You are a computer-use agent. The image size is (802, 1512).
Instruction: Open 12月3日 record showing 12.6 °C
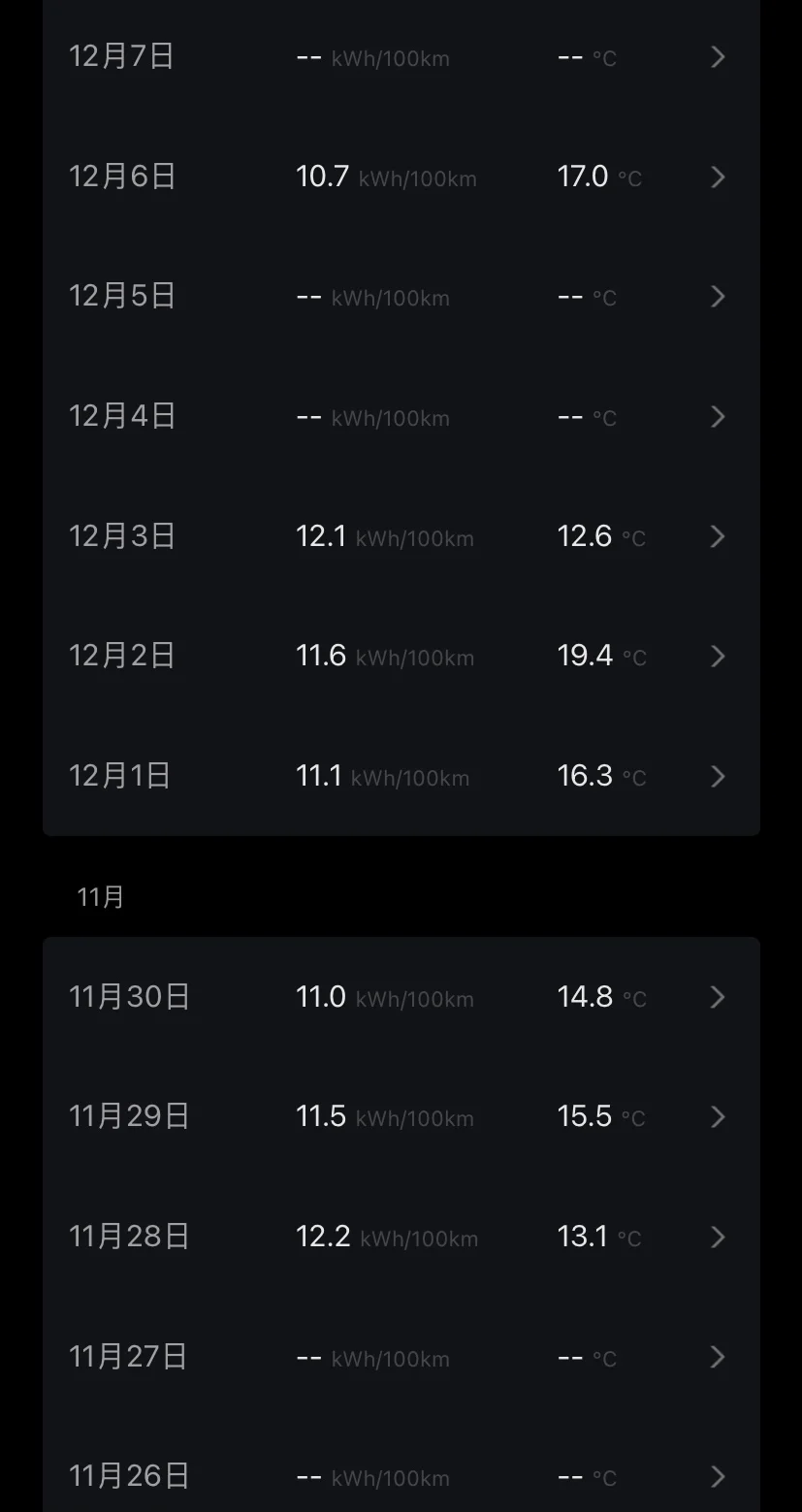tap(401, 536)
